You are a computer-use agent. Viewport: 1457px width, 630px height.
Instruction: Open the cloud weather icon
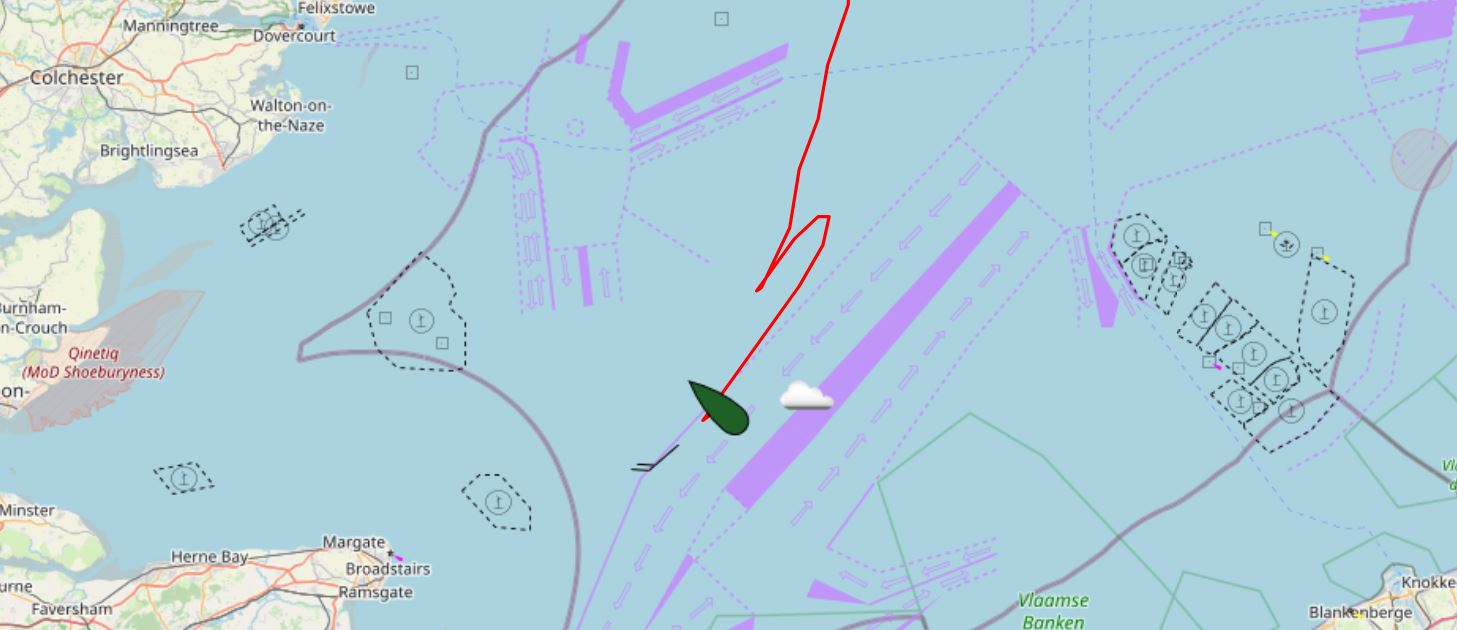click(x=806, y=397)
